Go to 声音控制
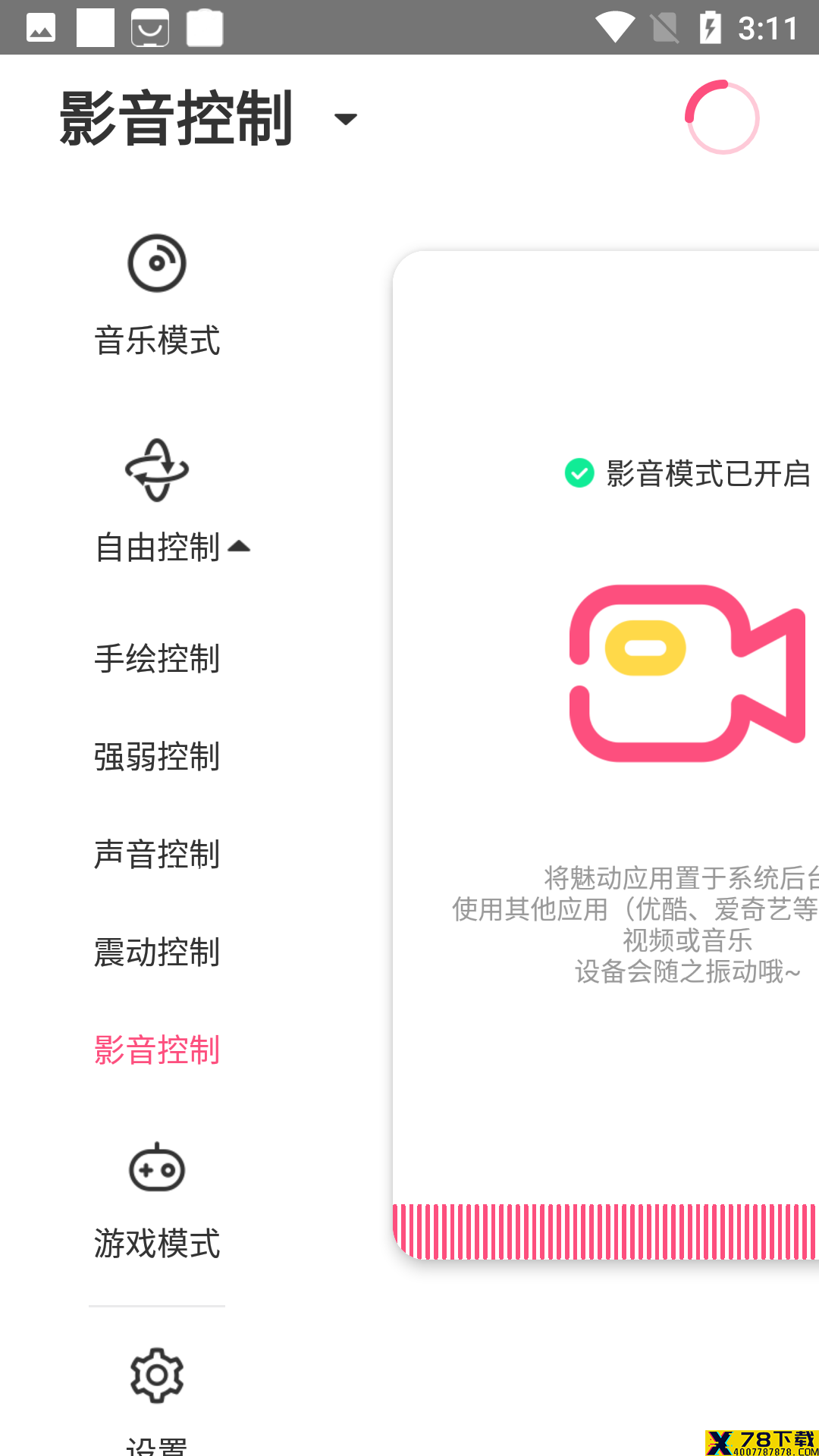 click(x=157, y=854)
